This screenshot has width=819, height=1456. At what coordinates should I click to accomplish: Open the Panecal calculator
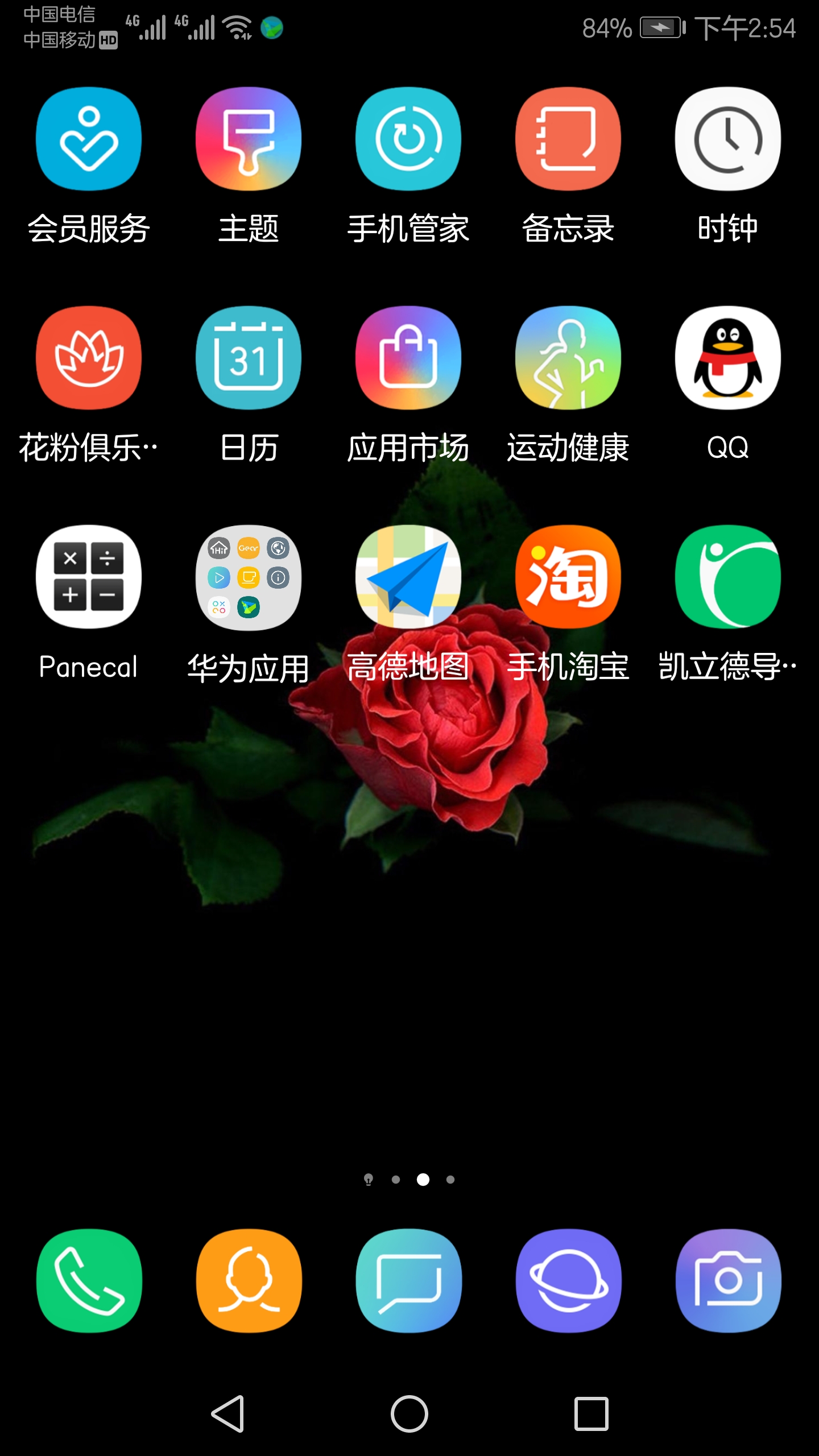(x=89, y=577)
